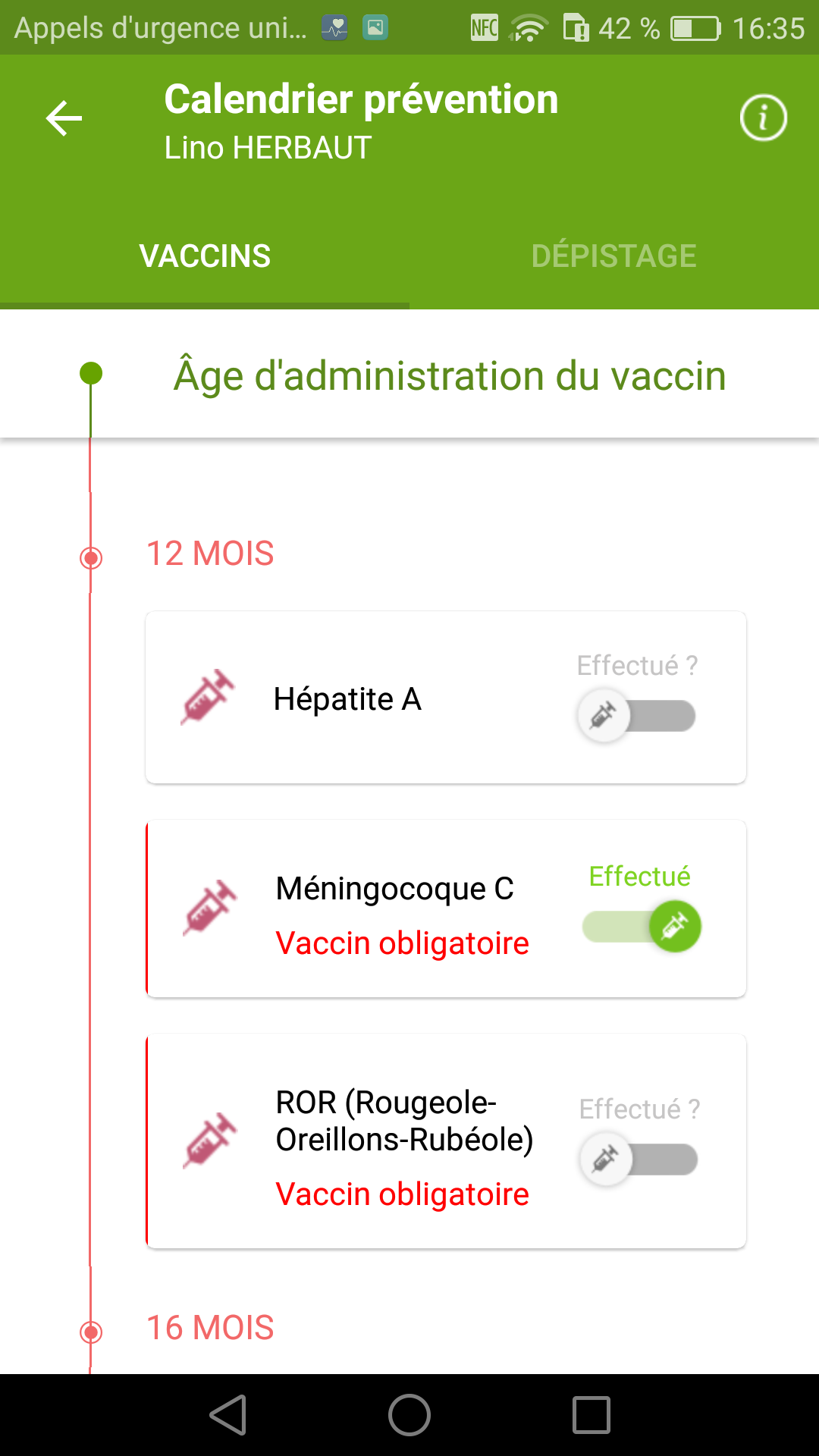
Task: Select the VACCINS tab
Action: tap(205, 256)
